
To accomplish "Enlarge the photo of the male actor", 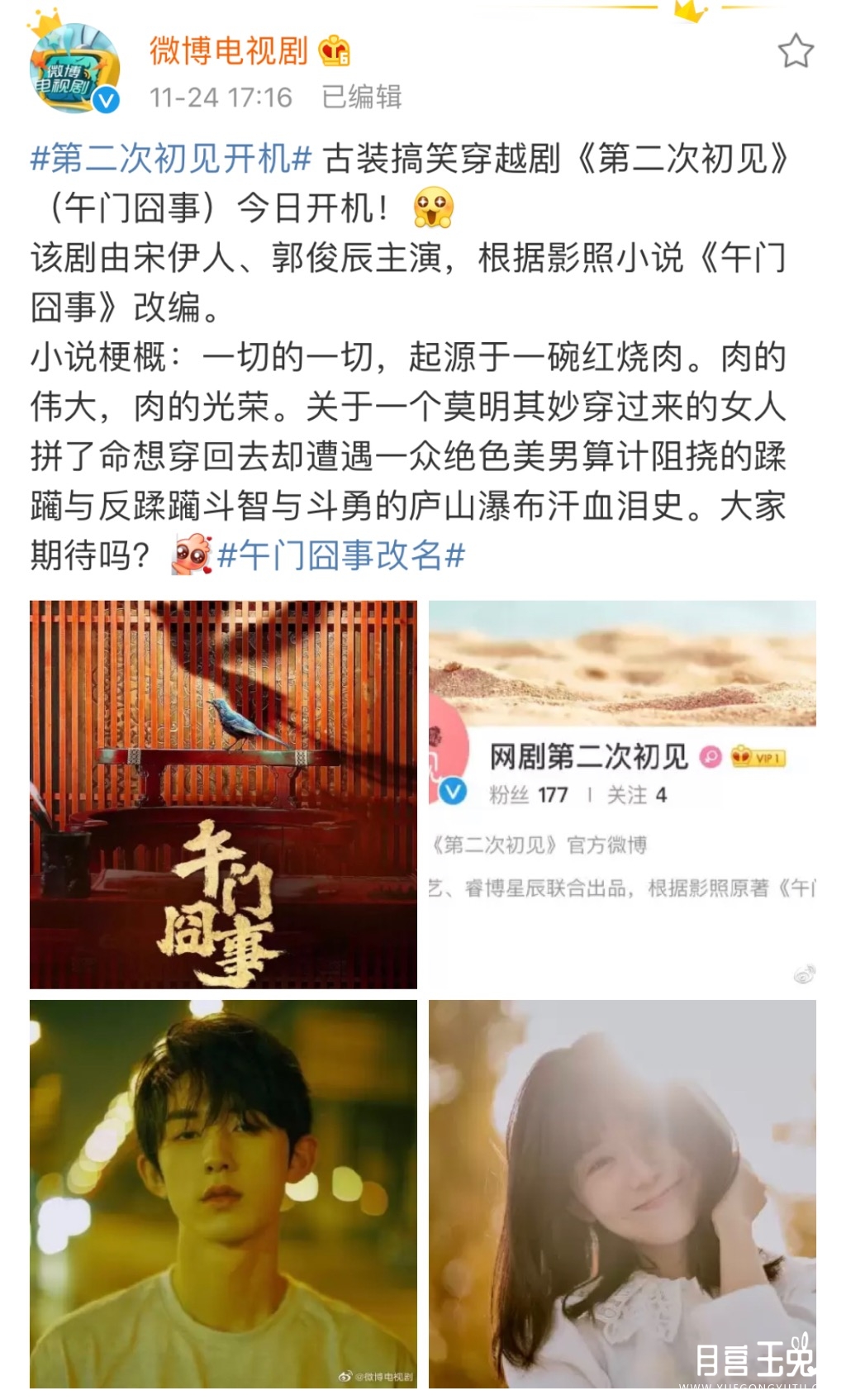I will point(223,1194).
